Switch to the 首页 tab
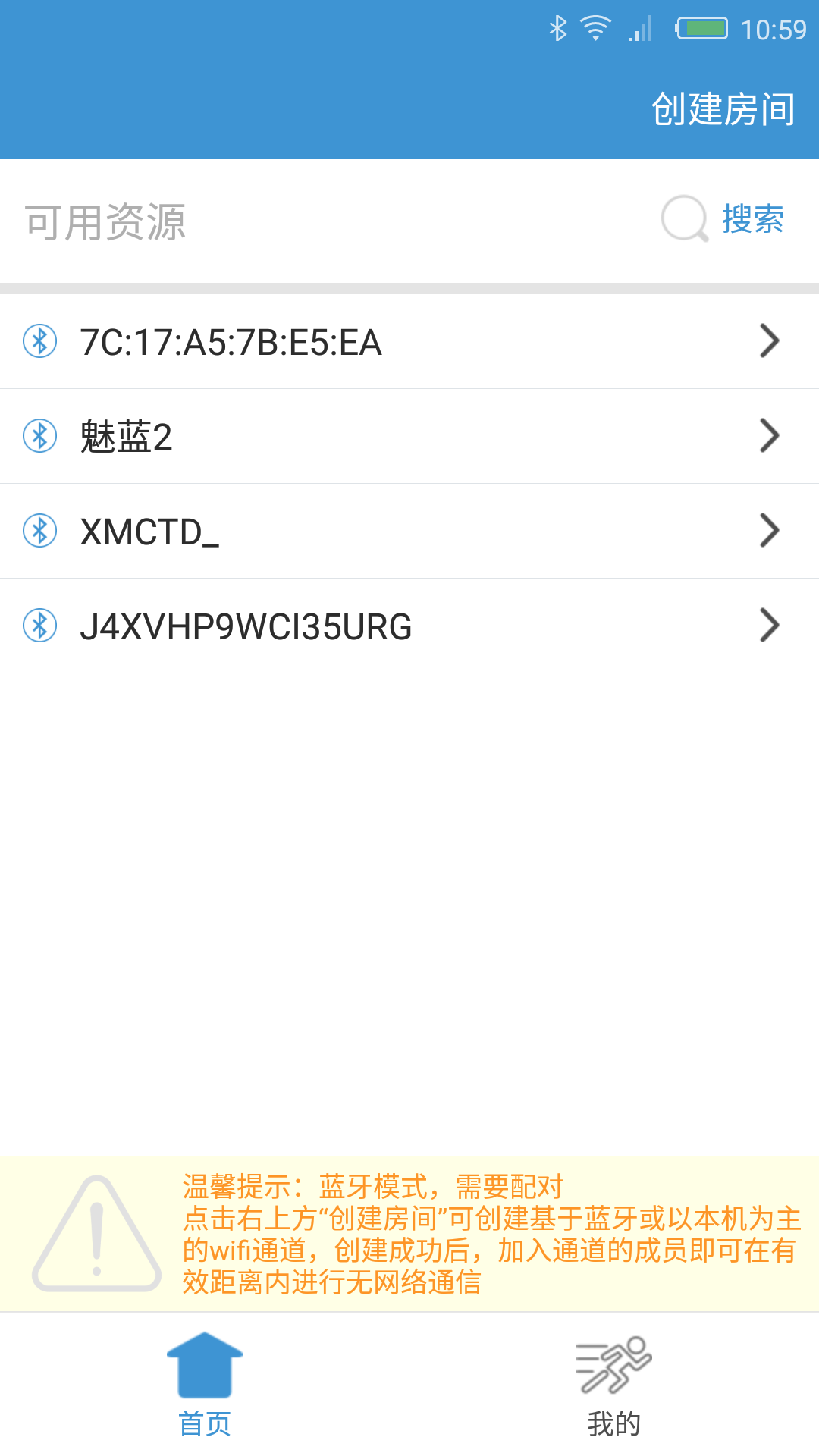 (x=205, y=1385)
